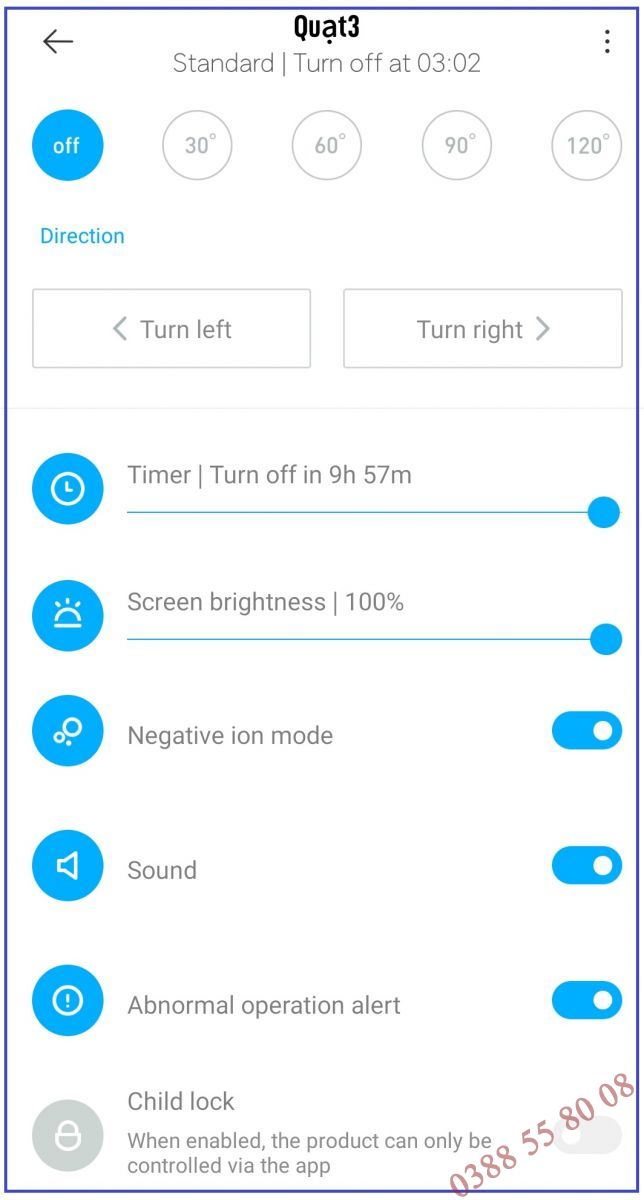This screenshot has width=644, height=1200.
Task: Switch oscillation angle to 120°
Action: click(586, 146)
